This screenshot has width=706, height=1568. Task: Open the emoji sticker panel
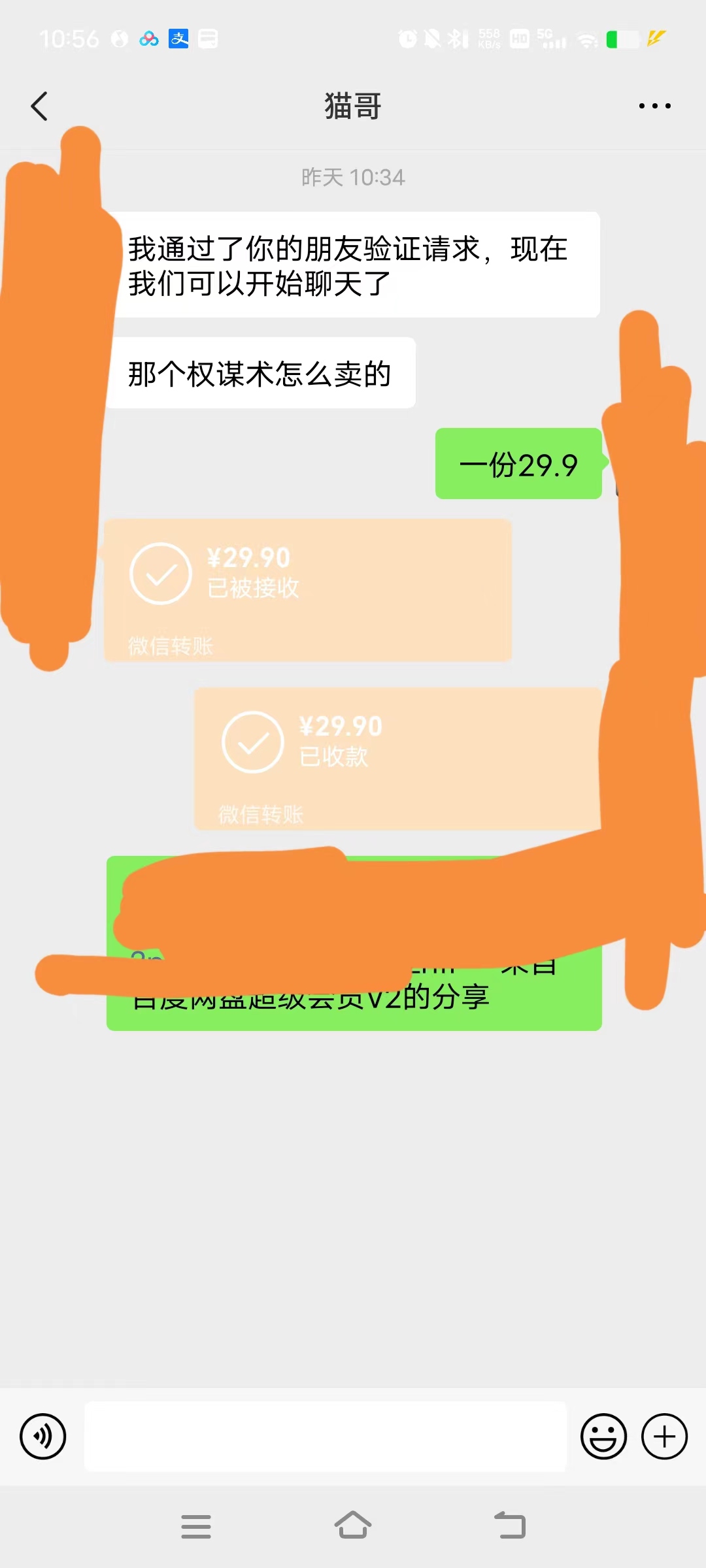(603, 1437)
